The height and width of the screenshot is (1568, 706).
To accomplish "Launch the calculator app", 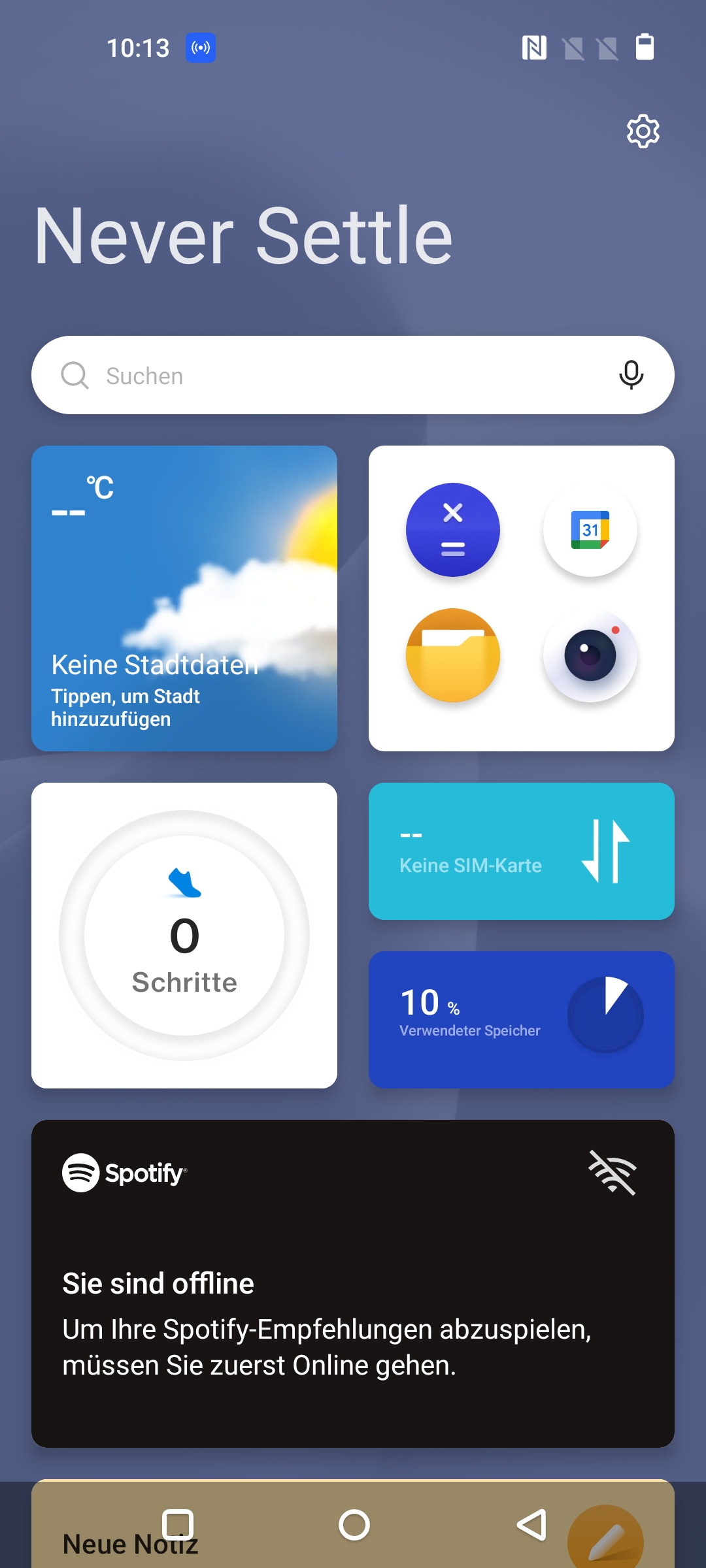I will click(x=452, y=530).
